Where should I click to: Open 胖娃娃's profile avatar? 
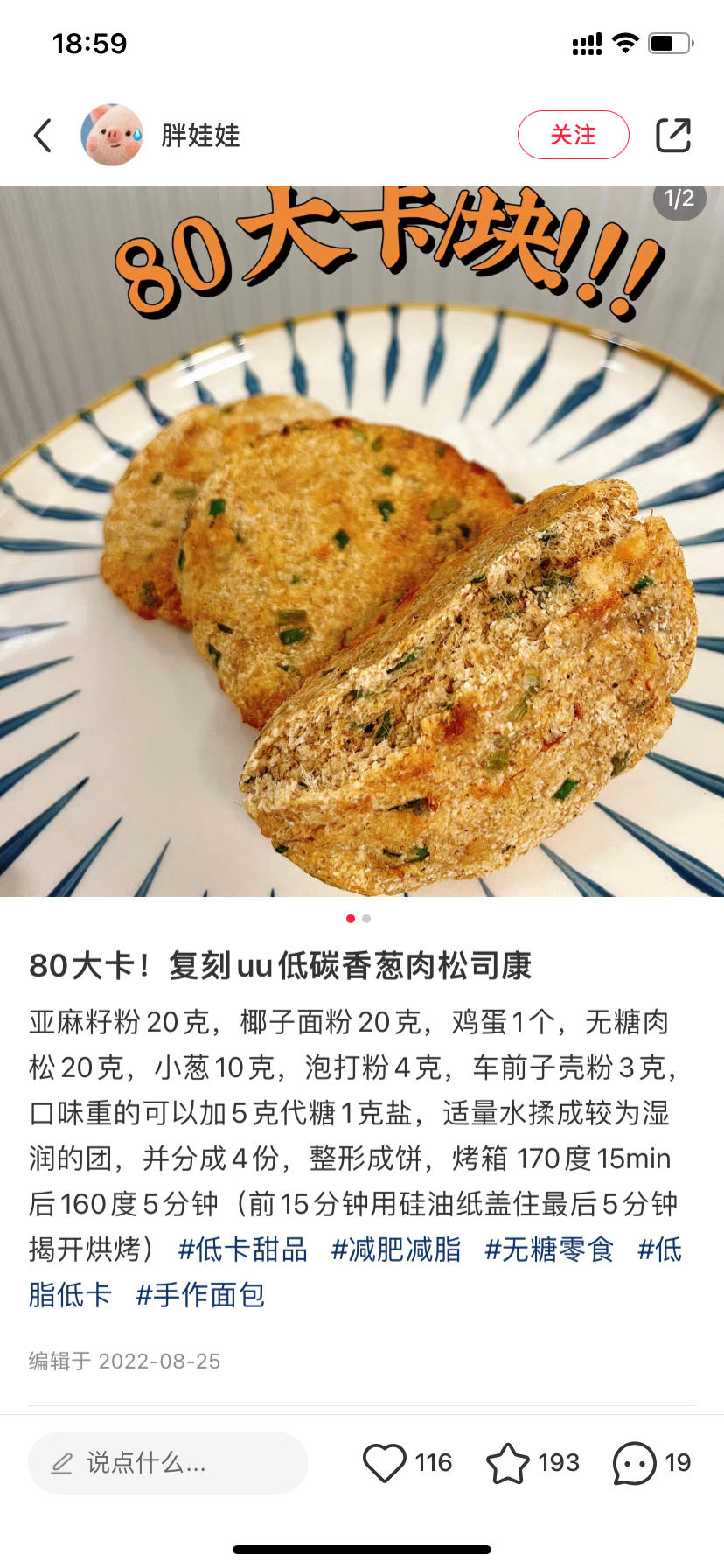click(112, 136)
